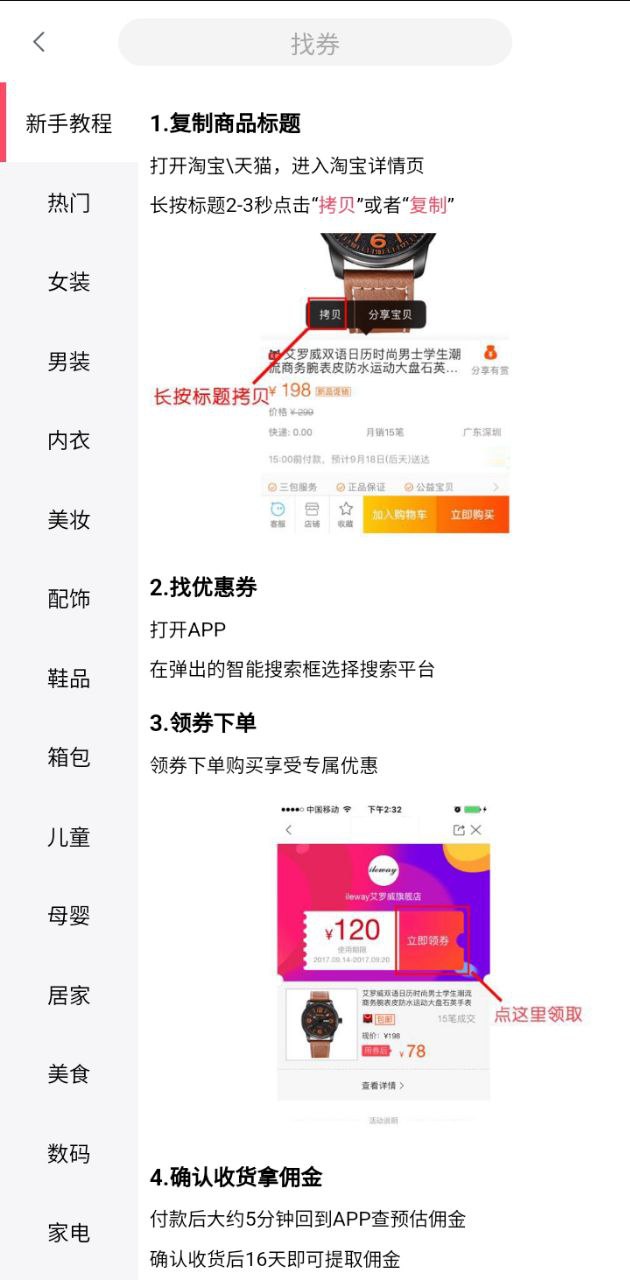Select the 新手教程 category

(x=69, y=124)
